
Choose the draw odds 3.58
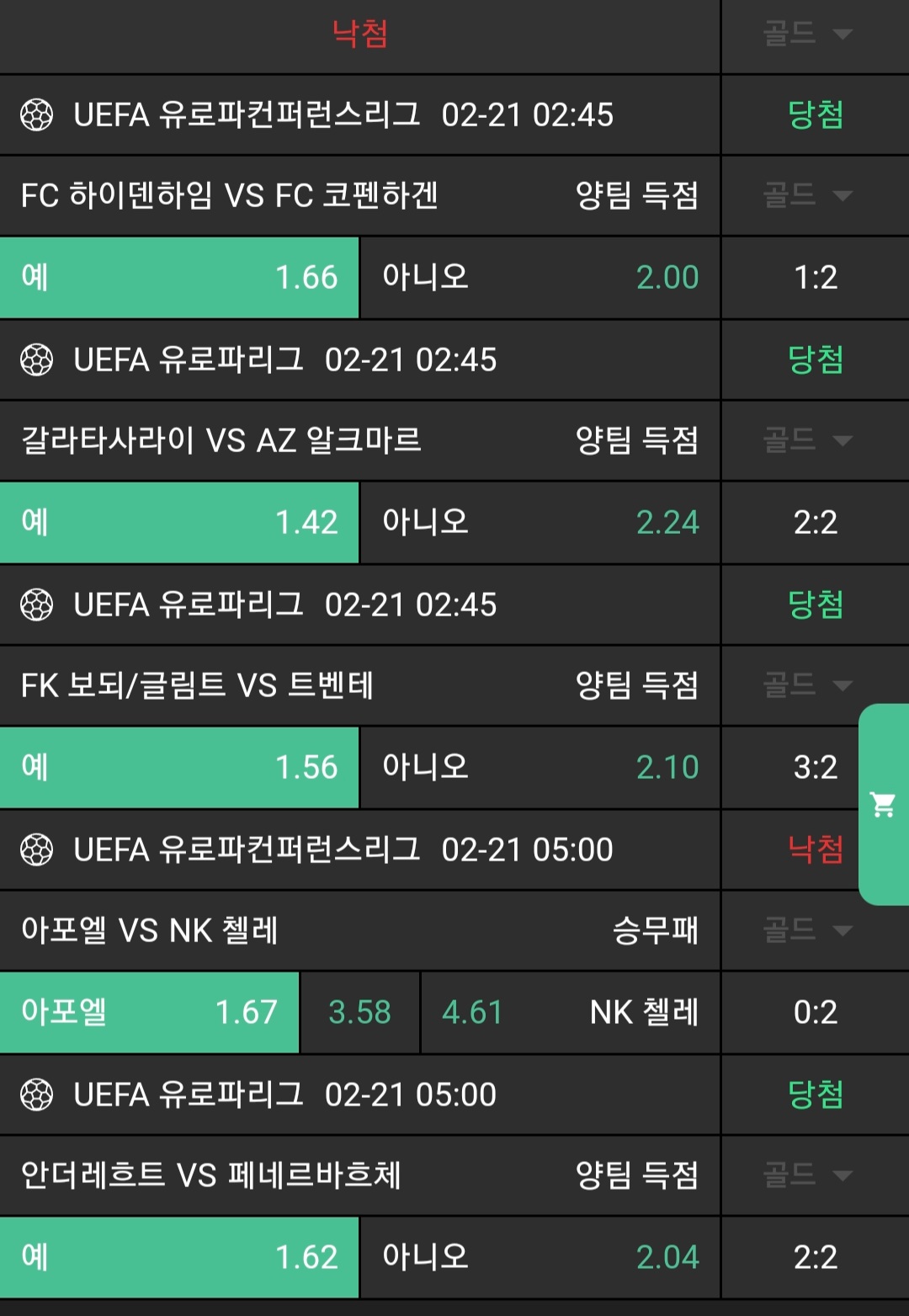tap(359, 1012)
